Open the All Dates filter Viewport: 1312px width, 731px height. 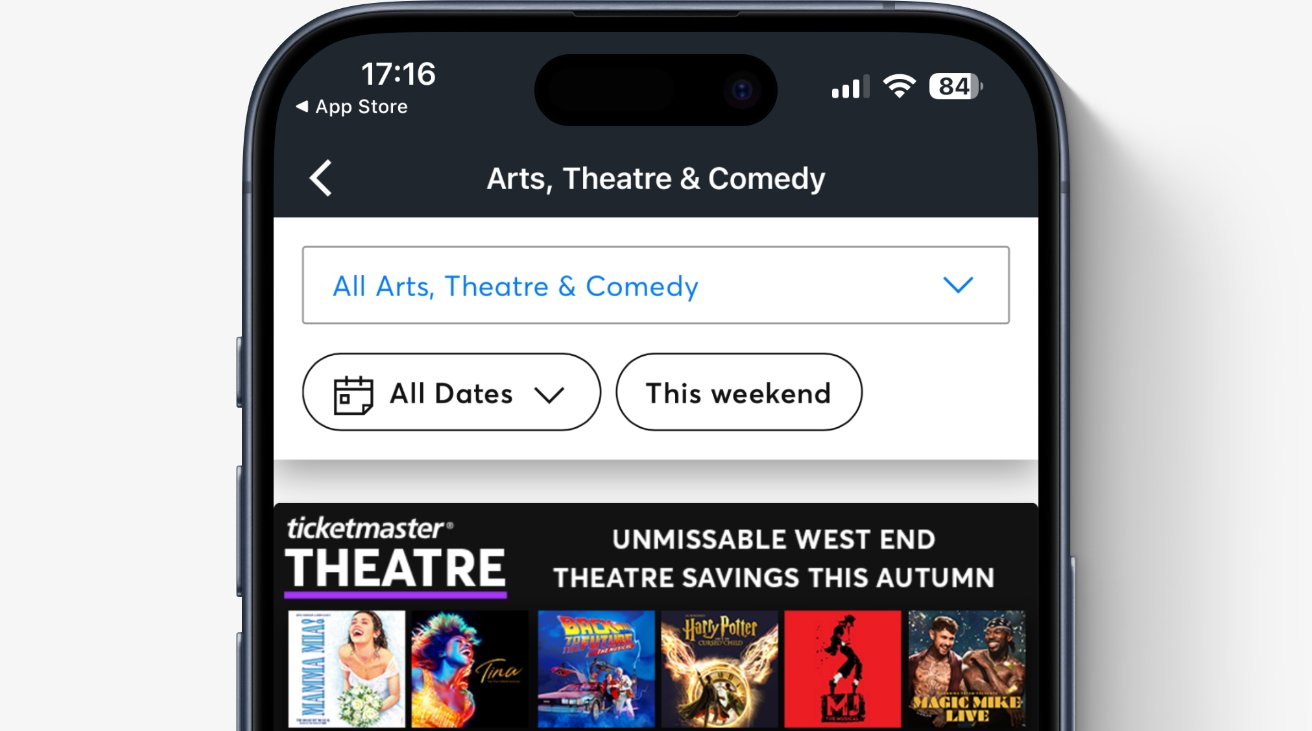tap(451, 393)
